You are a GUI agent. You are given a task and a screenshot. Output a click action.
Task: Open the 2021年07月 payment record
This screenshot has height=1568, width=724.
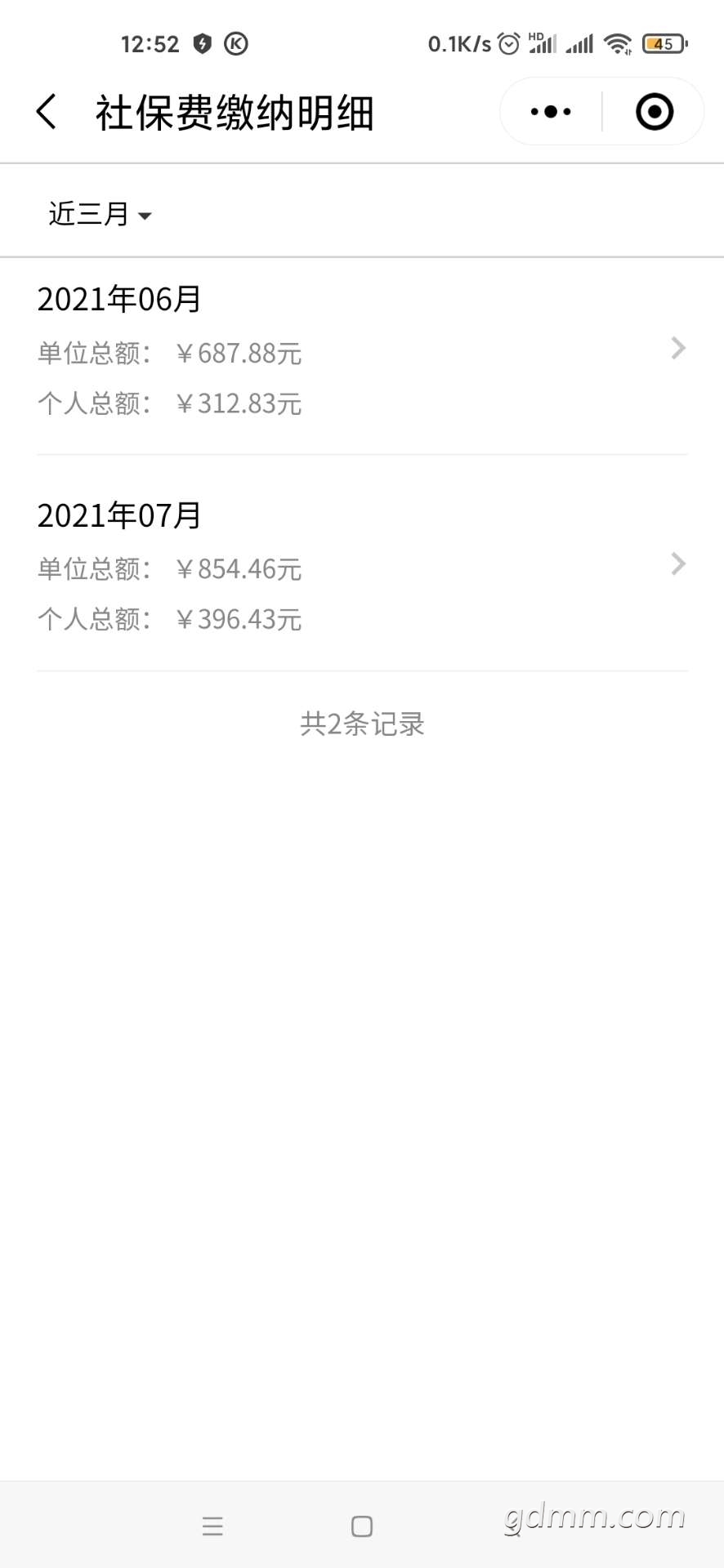click(362, 564)
